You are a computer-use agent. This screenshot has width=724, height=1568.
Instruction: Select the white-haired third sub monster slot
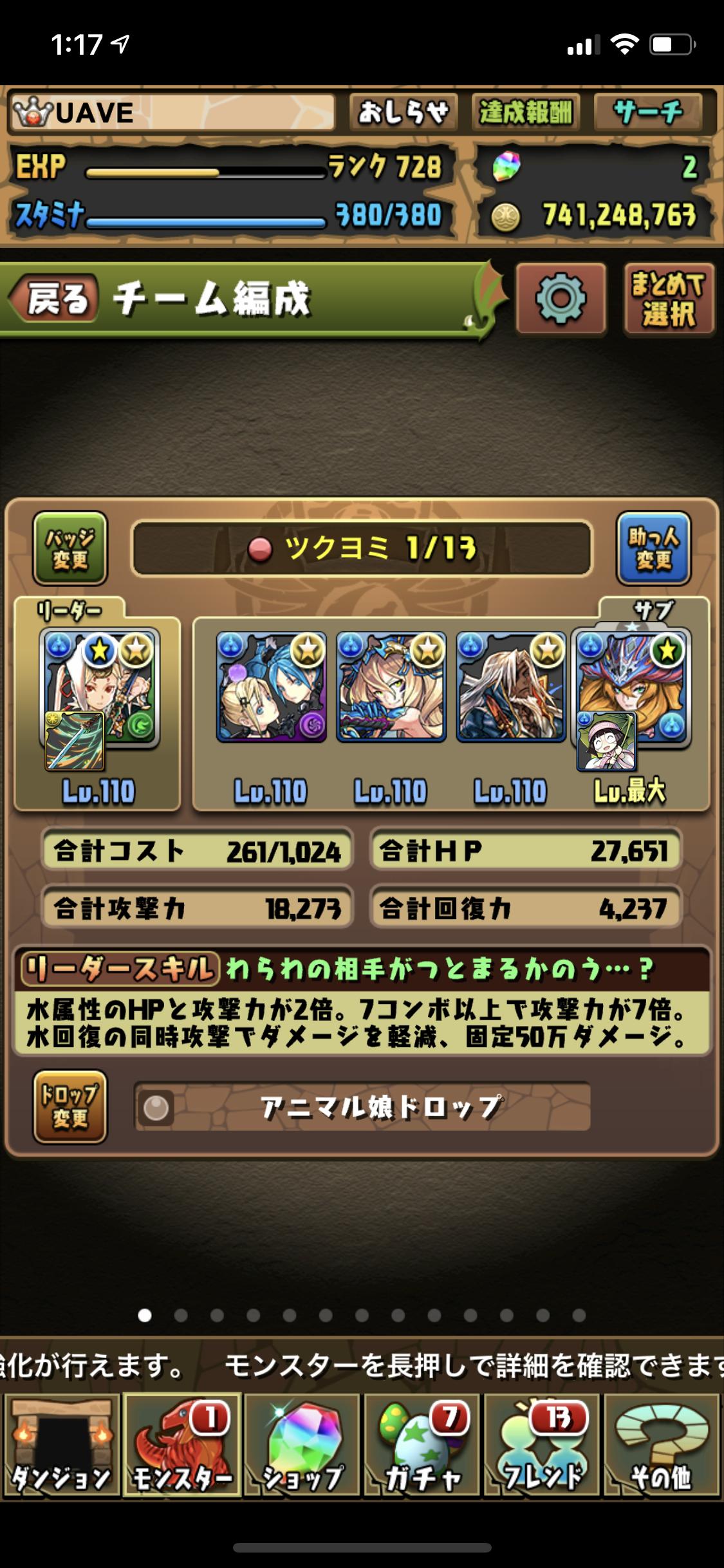tap(512, 687)
